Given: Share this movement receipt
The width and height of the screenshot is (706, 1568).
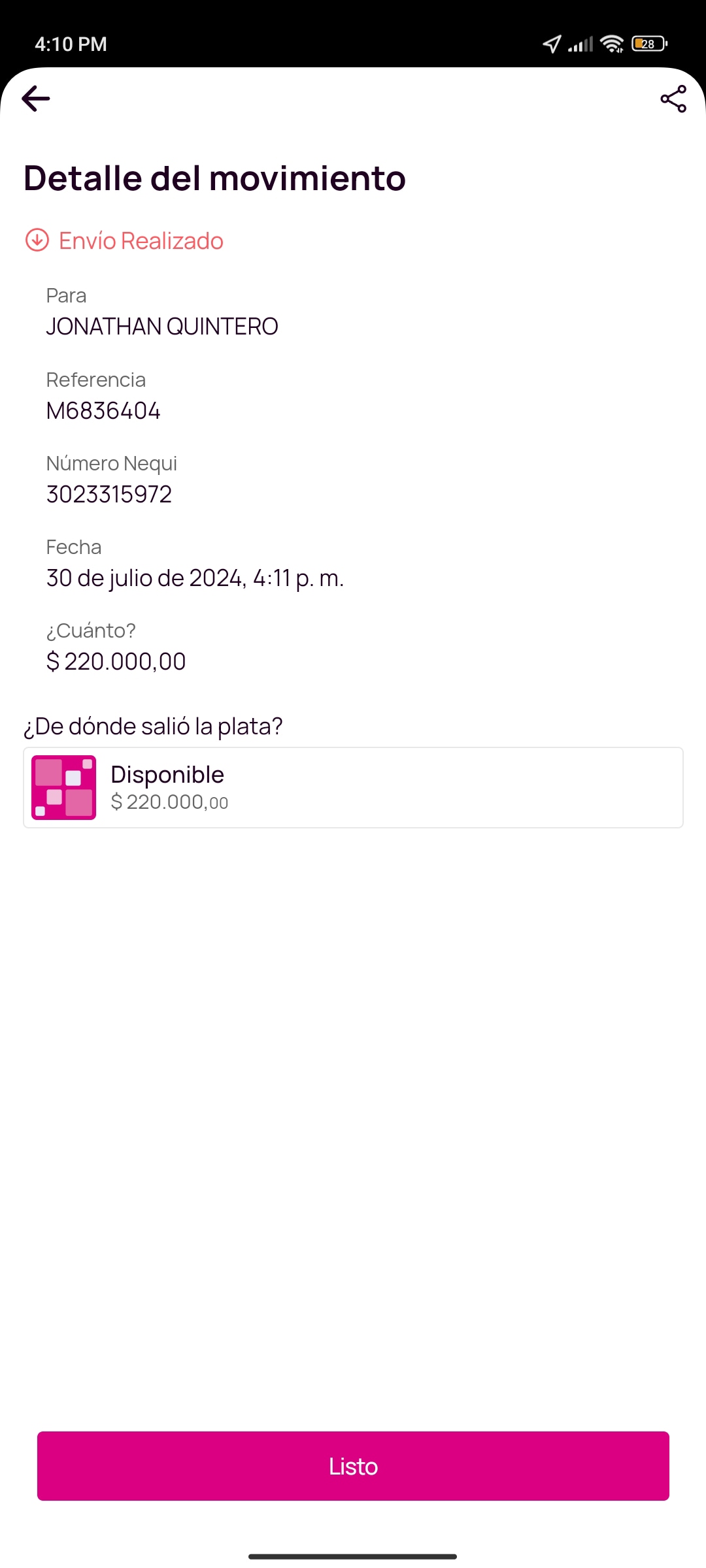Looking at the screenshot, I should click(x=673, y=99).
